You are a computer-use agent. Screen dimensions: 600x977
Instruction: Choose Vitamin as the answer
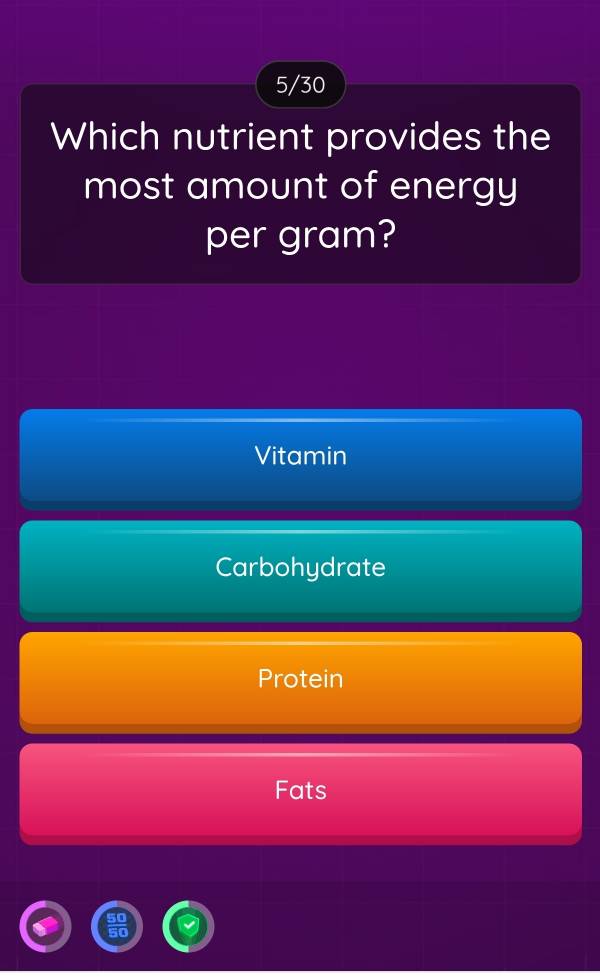[x=300, y=456]
